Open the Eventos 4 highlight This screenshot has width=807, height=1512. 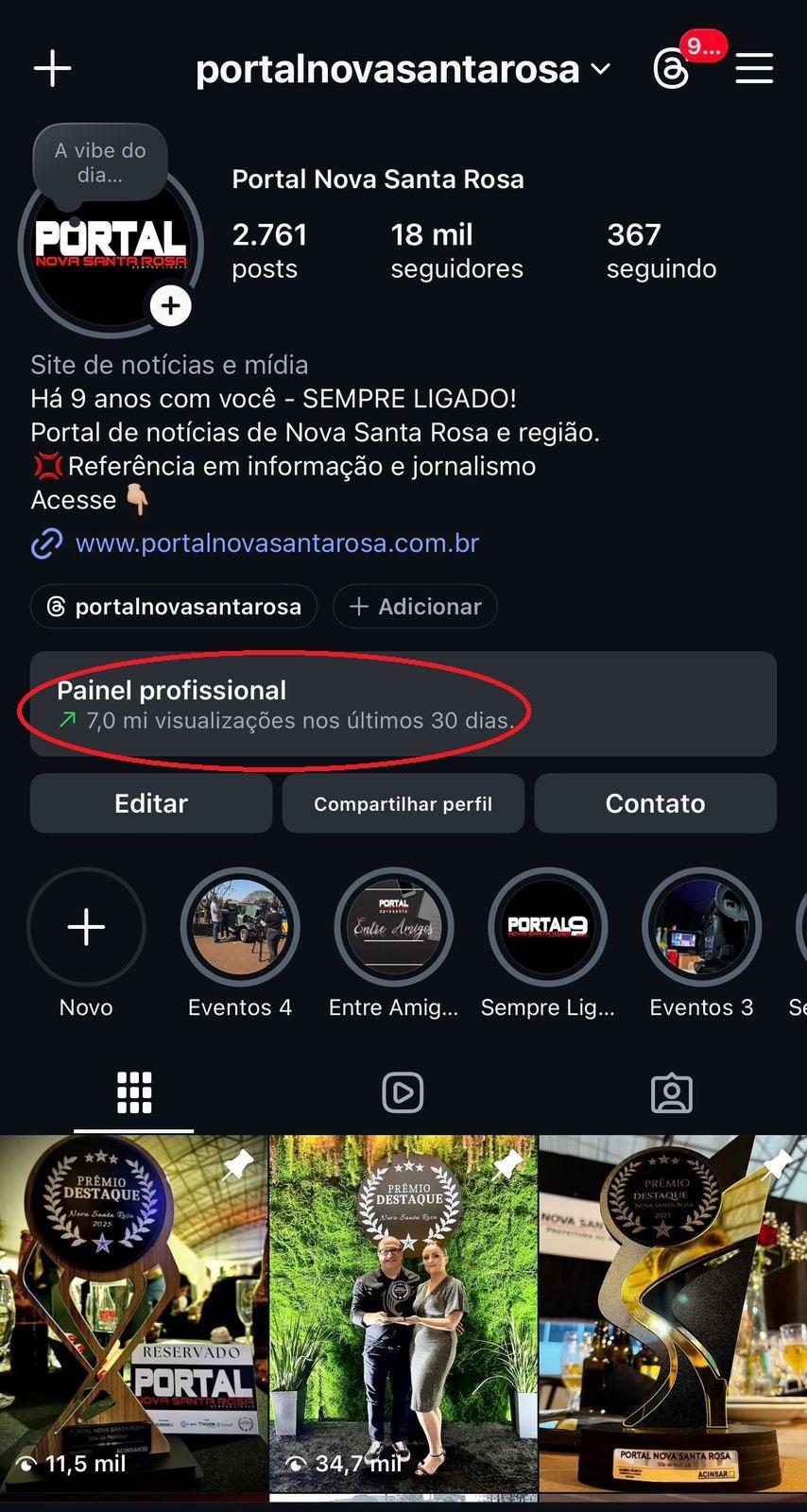point(240,927)
